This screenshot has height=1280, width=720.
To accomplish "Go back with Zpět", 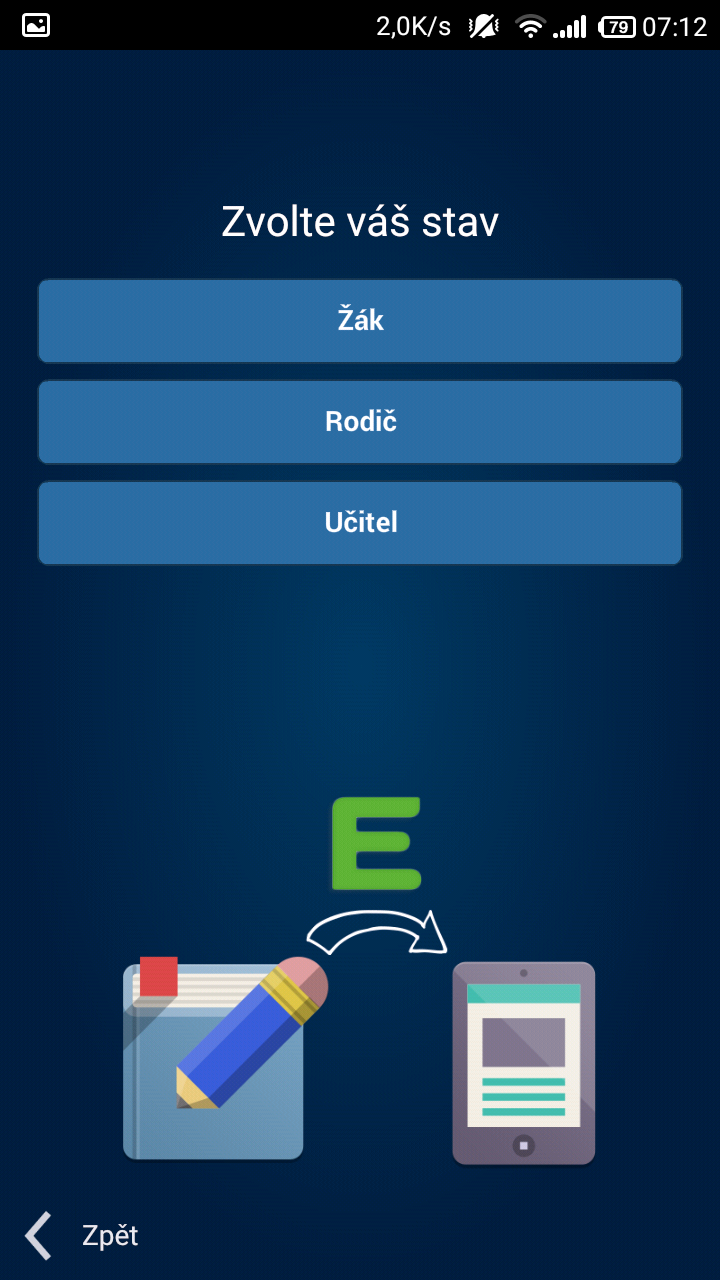I will (82, 1236).
